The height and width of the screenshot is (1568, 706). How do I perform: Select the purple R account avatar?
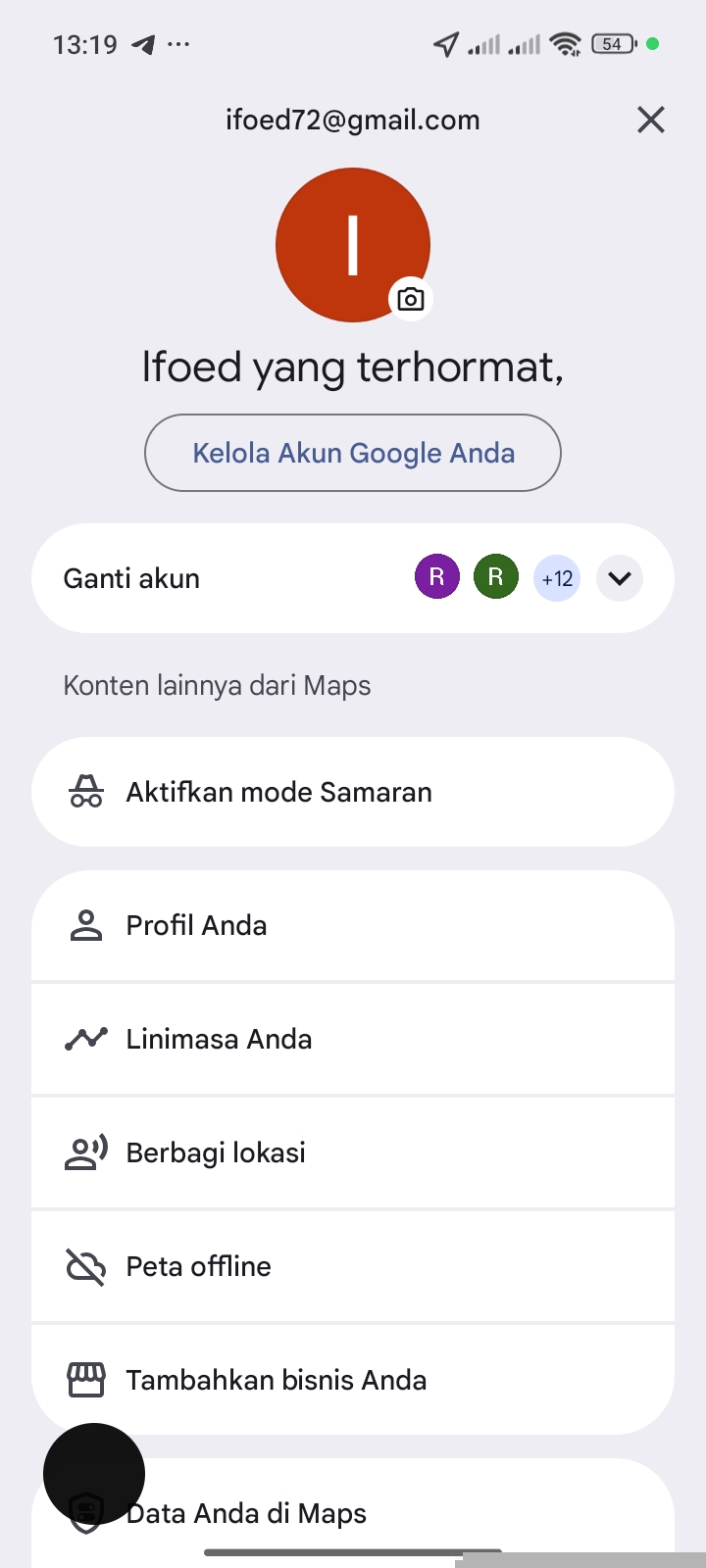pyautogui.click(x=437, y=577)
